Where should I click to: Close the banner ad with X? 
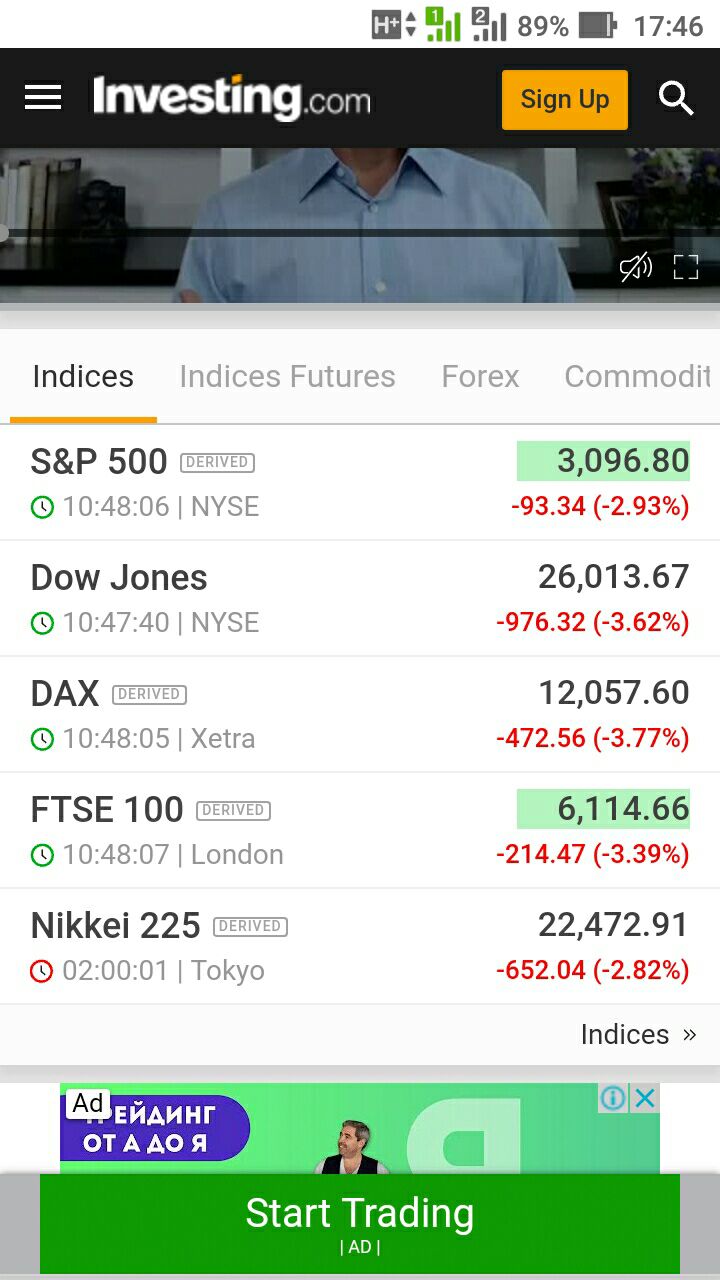[x=645, y=1098]
